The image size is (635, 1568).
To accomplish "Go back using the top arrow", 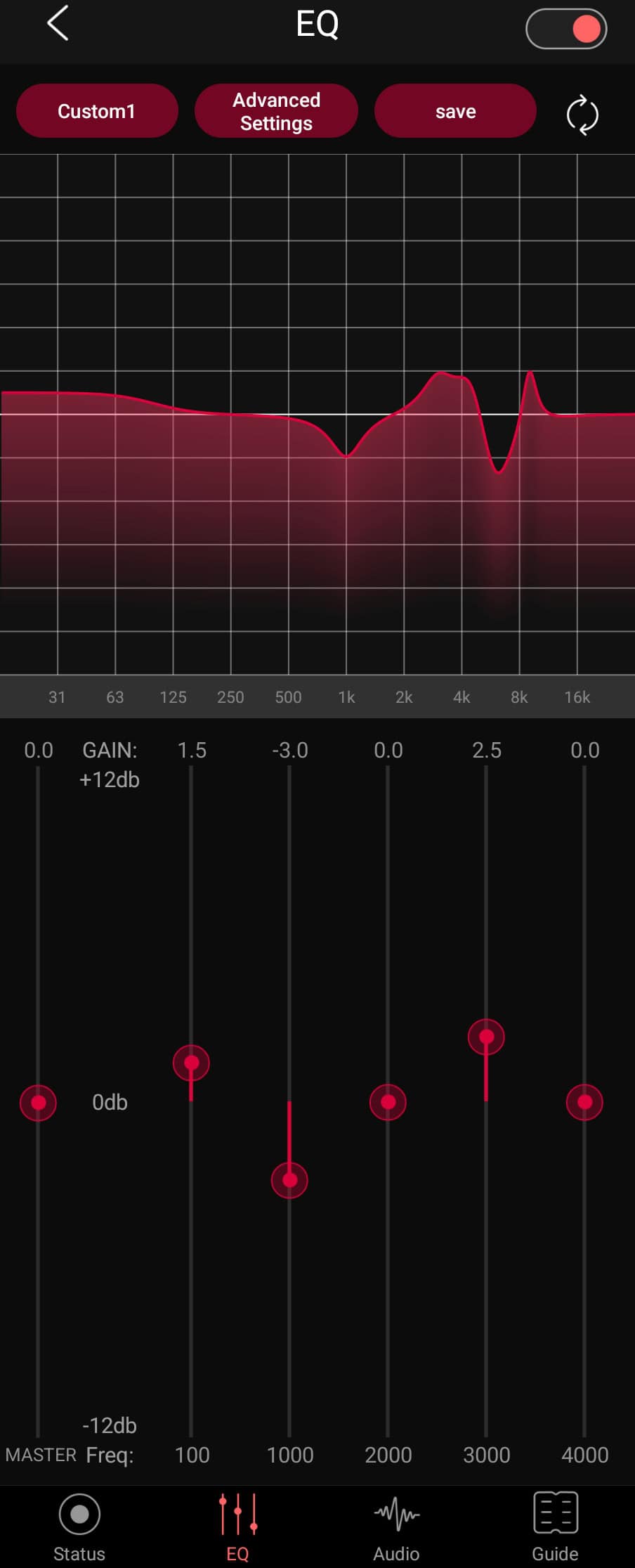I will [x=58, y=24].
